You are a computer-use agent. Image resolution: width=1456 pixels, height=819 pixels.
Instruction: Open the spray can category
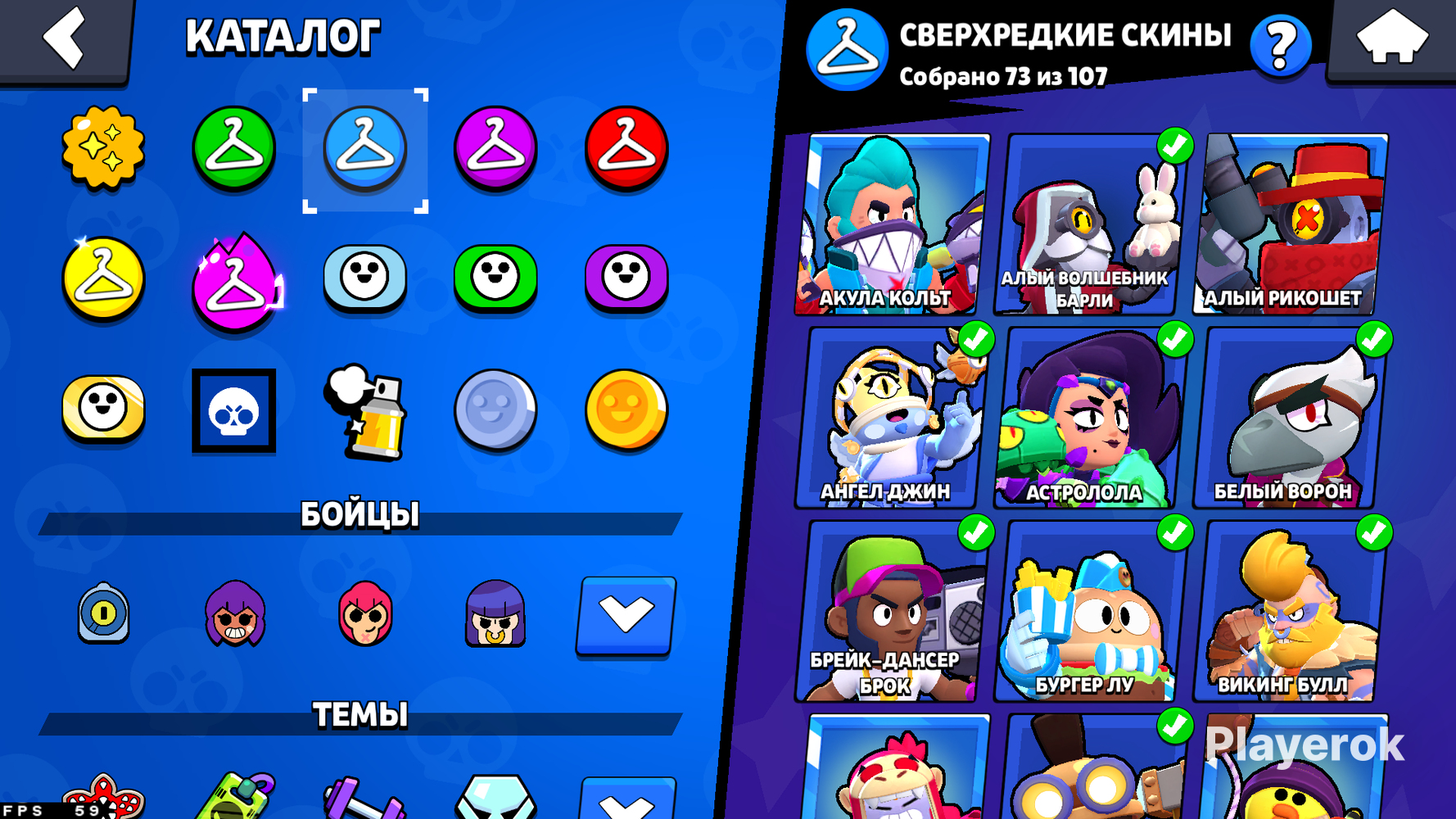coord(364,411)
